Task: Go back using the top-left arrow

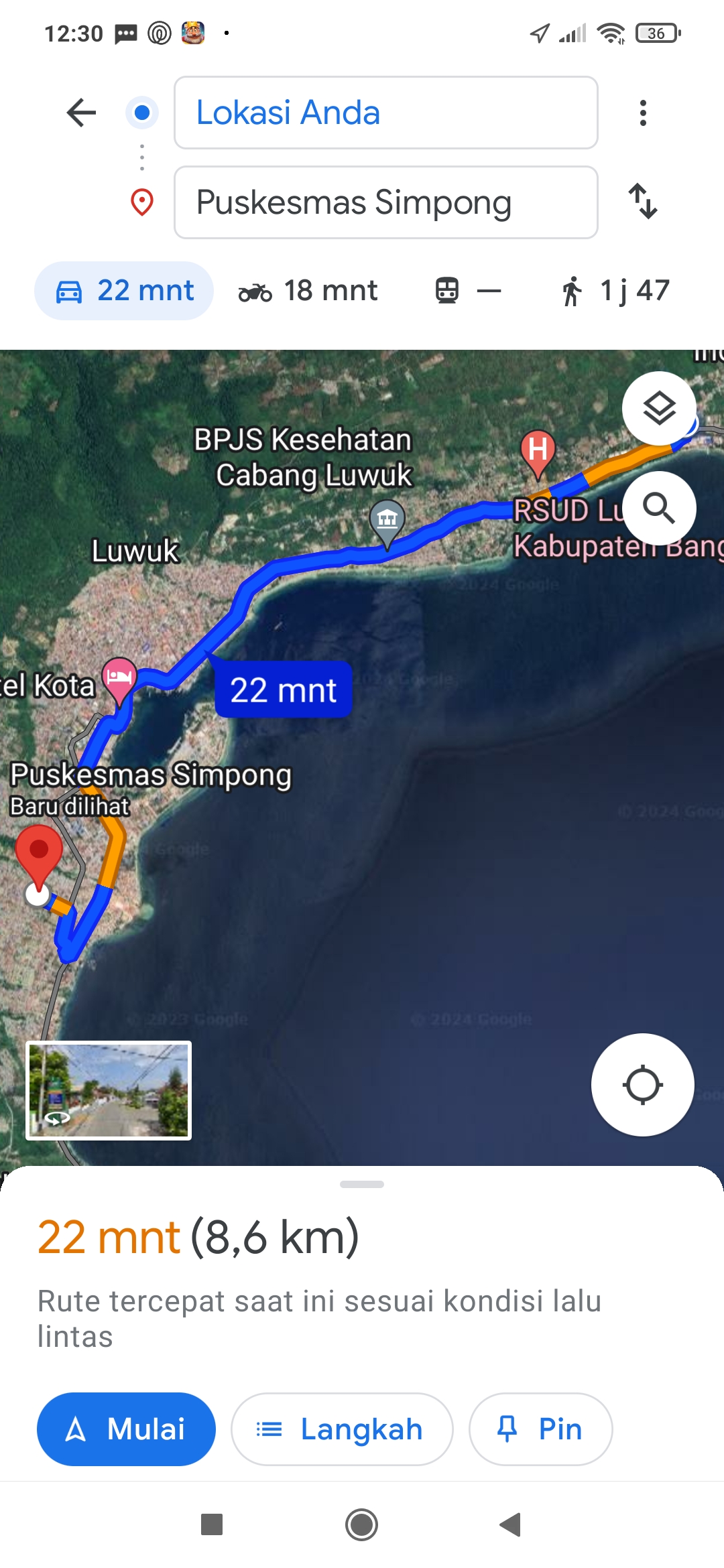Action: (82, 113)
